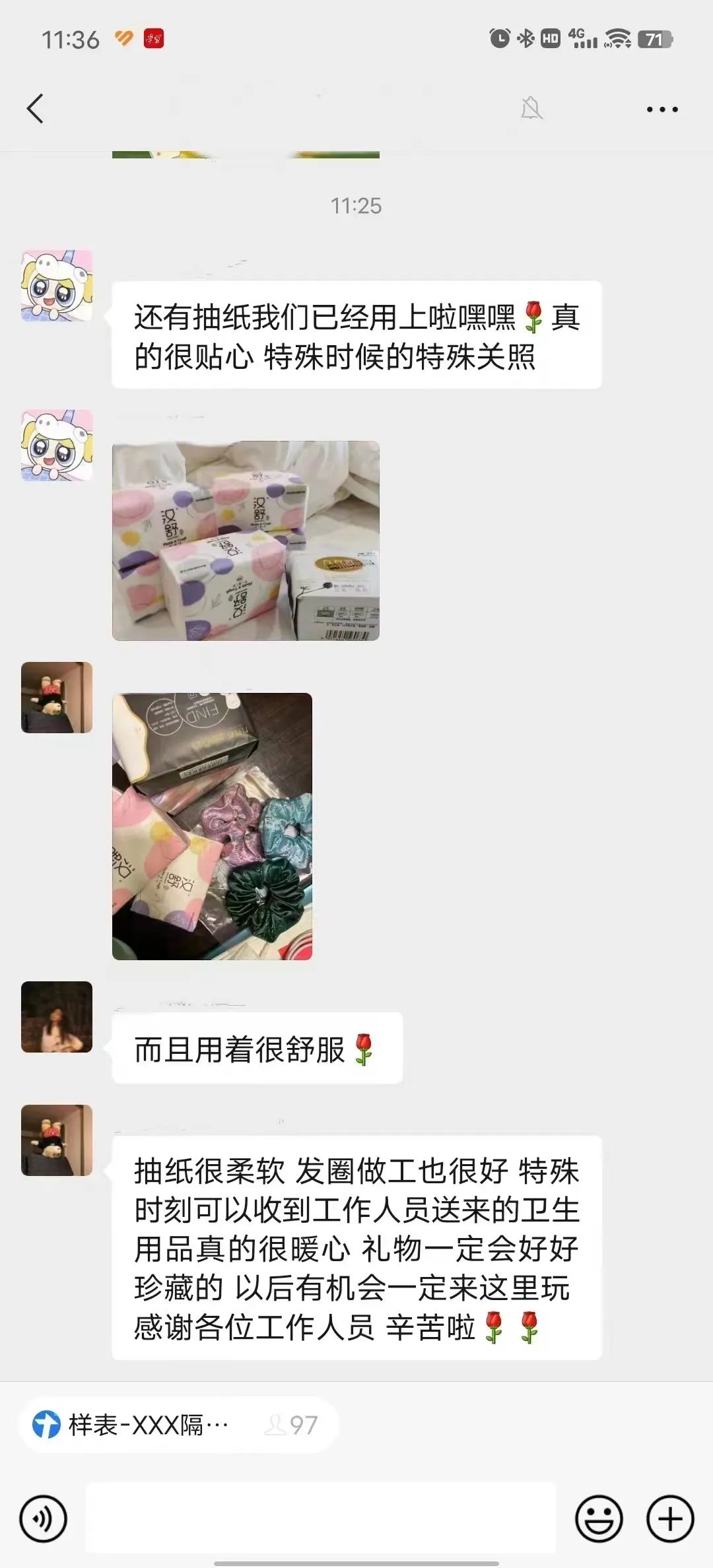Open the emoji picker
Screen dimensions: 713x1568
tap(599, 1519)
